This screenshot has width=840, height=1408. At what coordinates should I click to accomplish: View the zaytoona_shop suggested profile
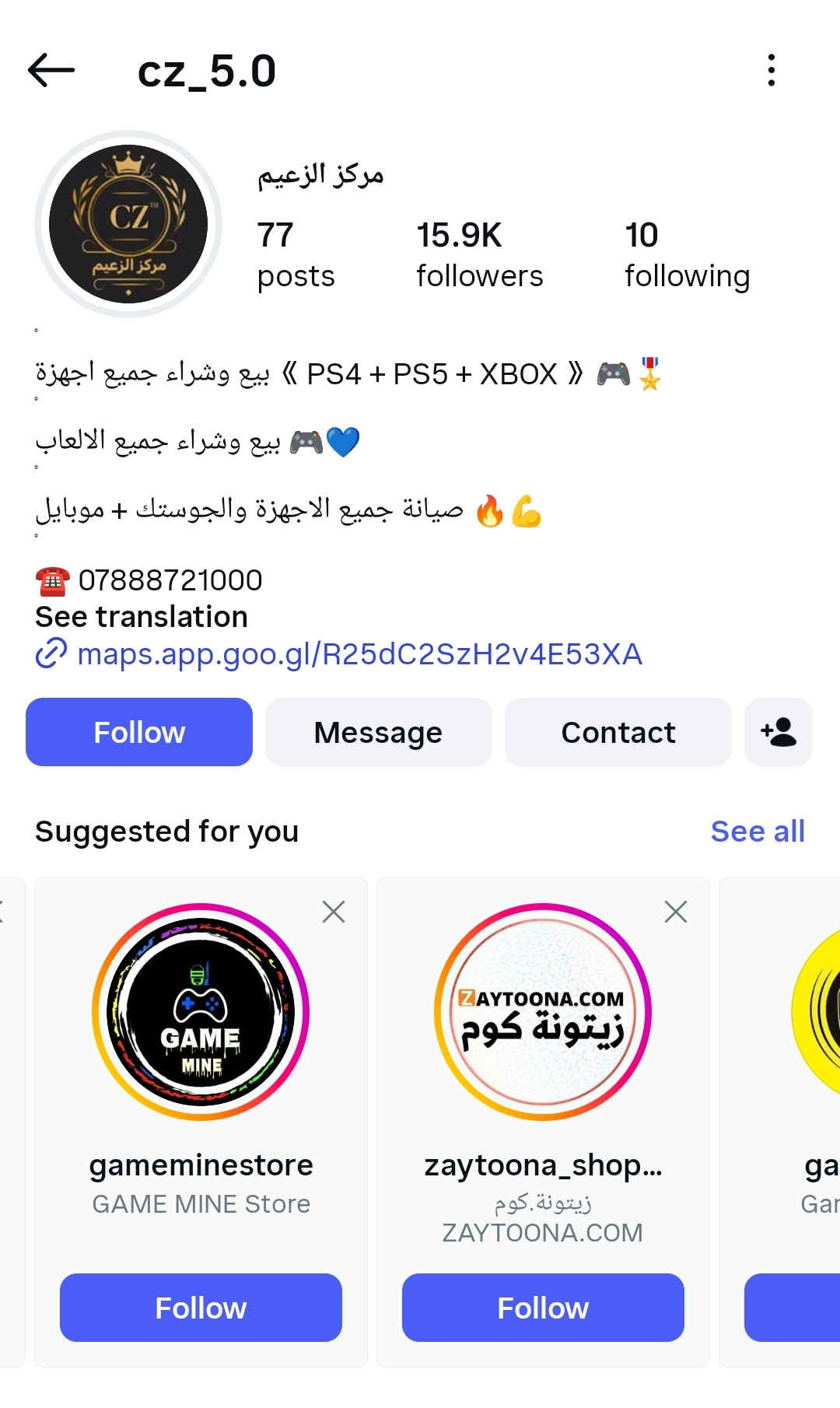click(x=543, y=1011)
